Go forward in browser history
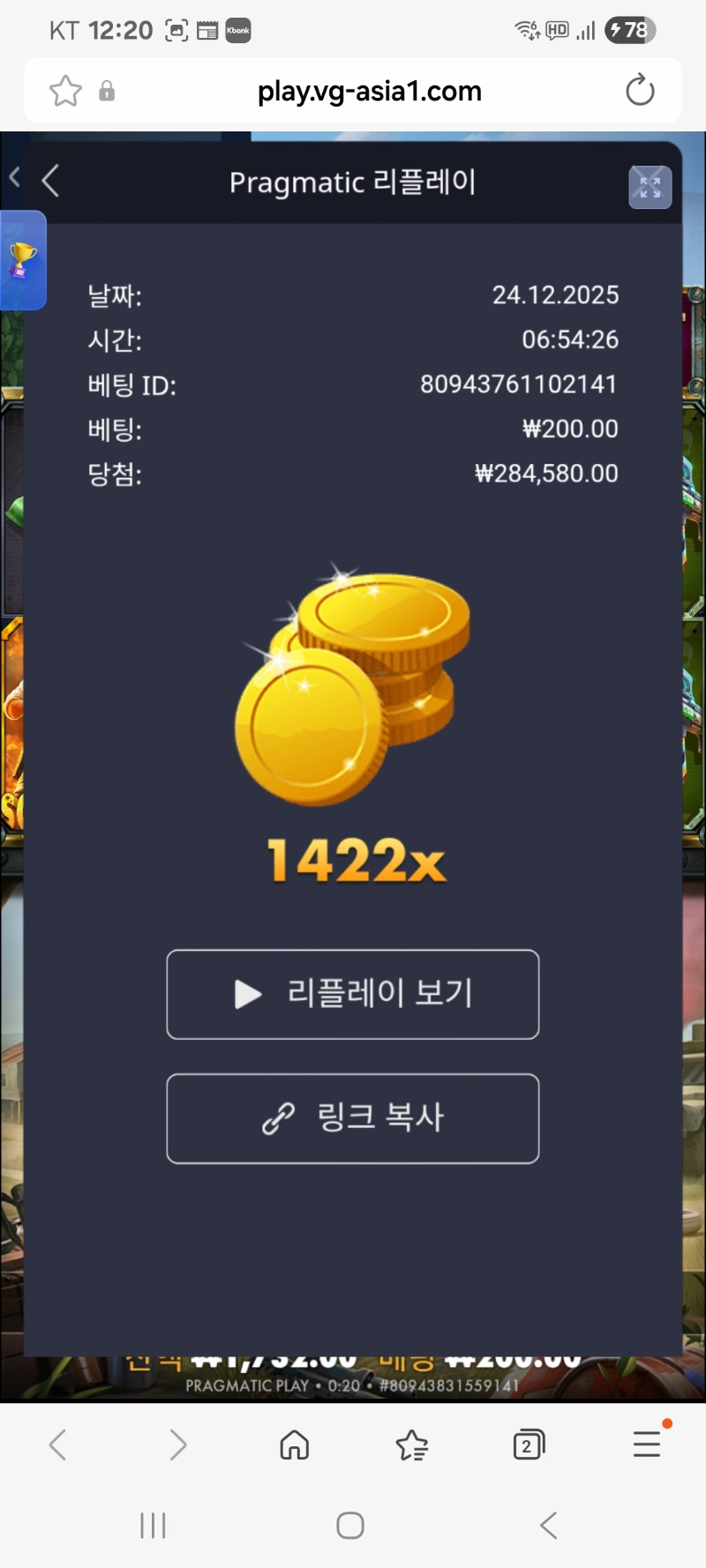This screenshot has width=706, height=1568. 177,1445
